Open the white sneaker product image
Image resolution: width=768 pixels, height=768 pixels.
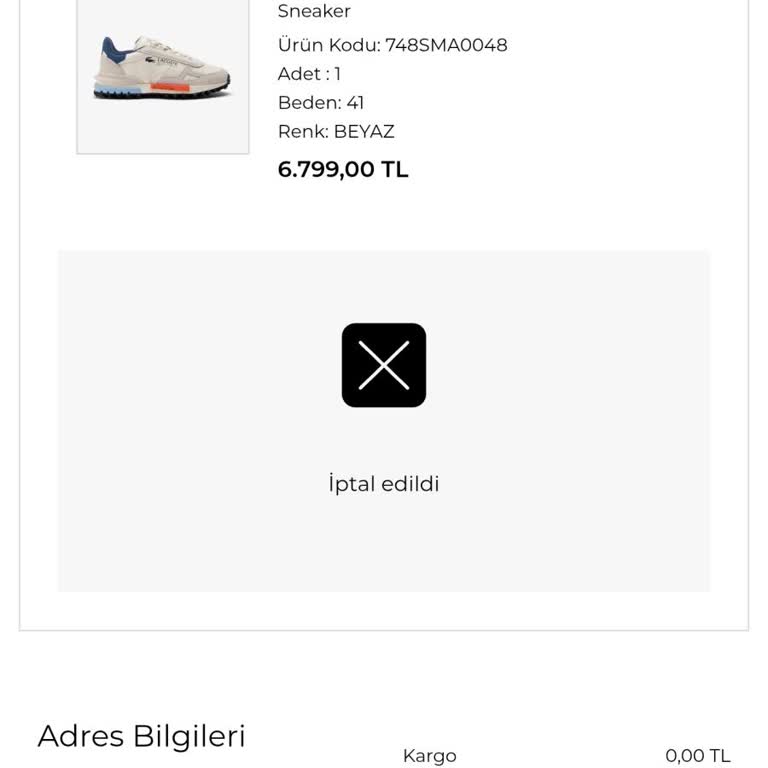coord(163,70)
